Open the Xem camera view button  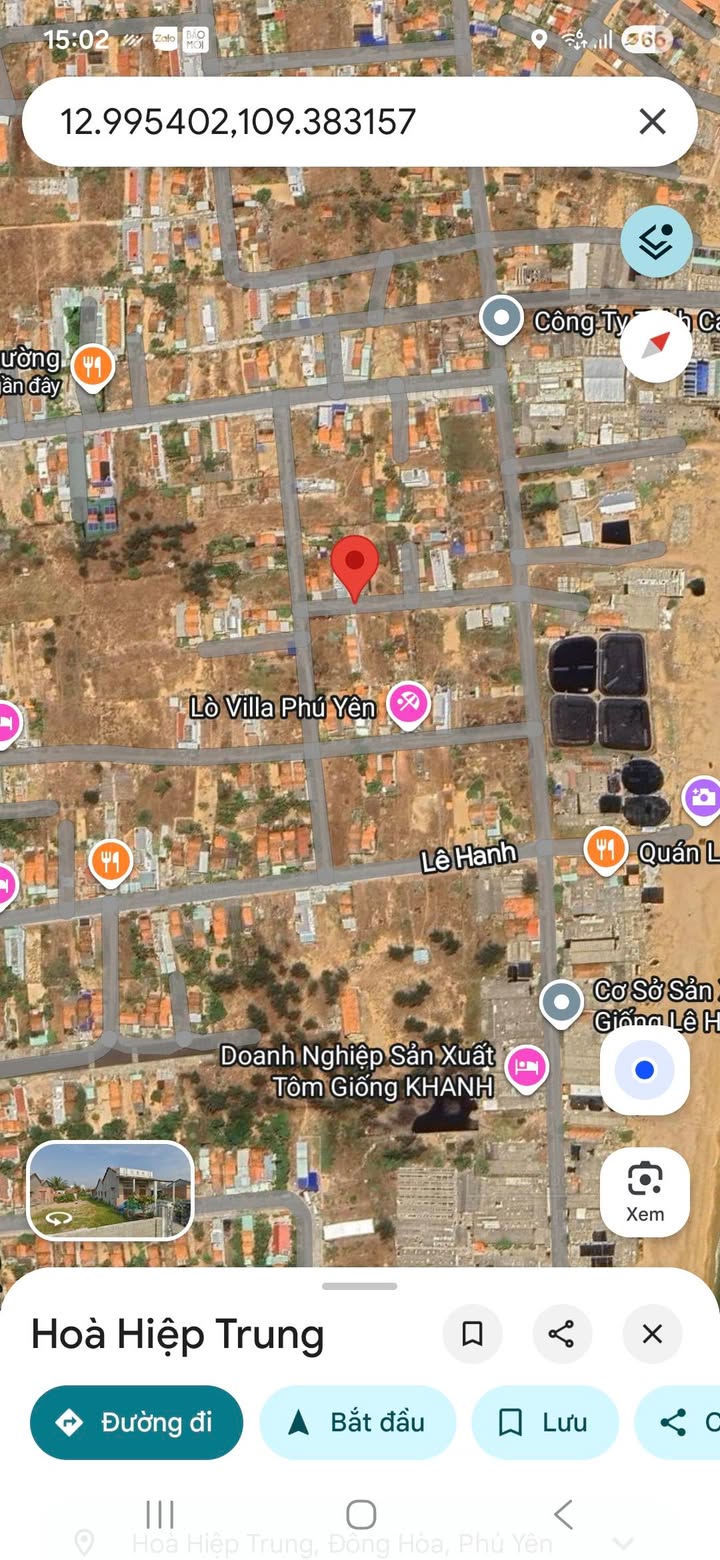(x=645, y=1191)
